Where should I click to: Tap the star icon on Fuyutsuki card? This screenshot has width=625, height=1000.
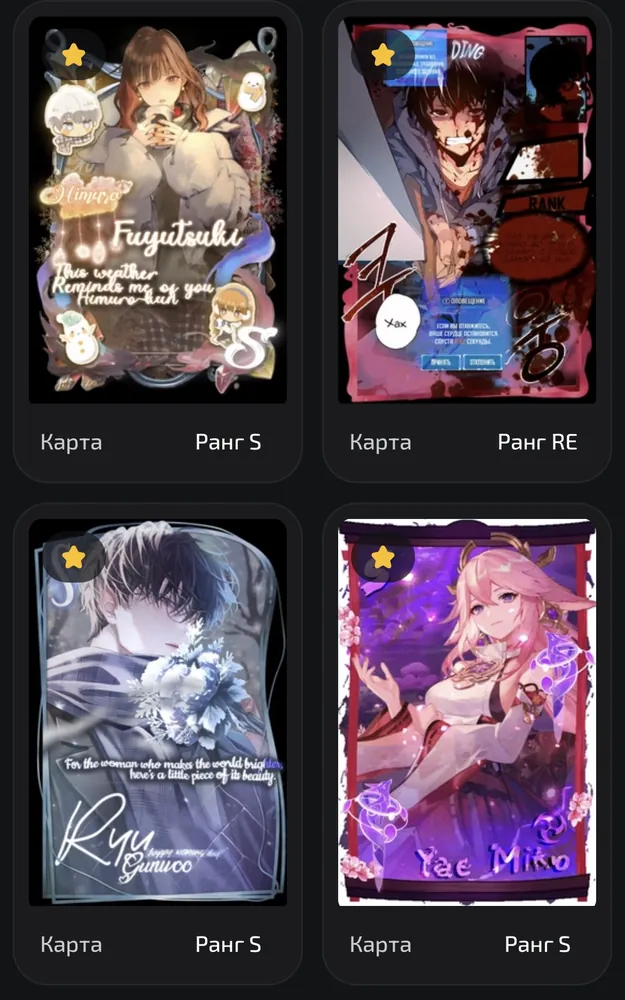(74, 55)
